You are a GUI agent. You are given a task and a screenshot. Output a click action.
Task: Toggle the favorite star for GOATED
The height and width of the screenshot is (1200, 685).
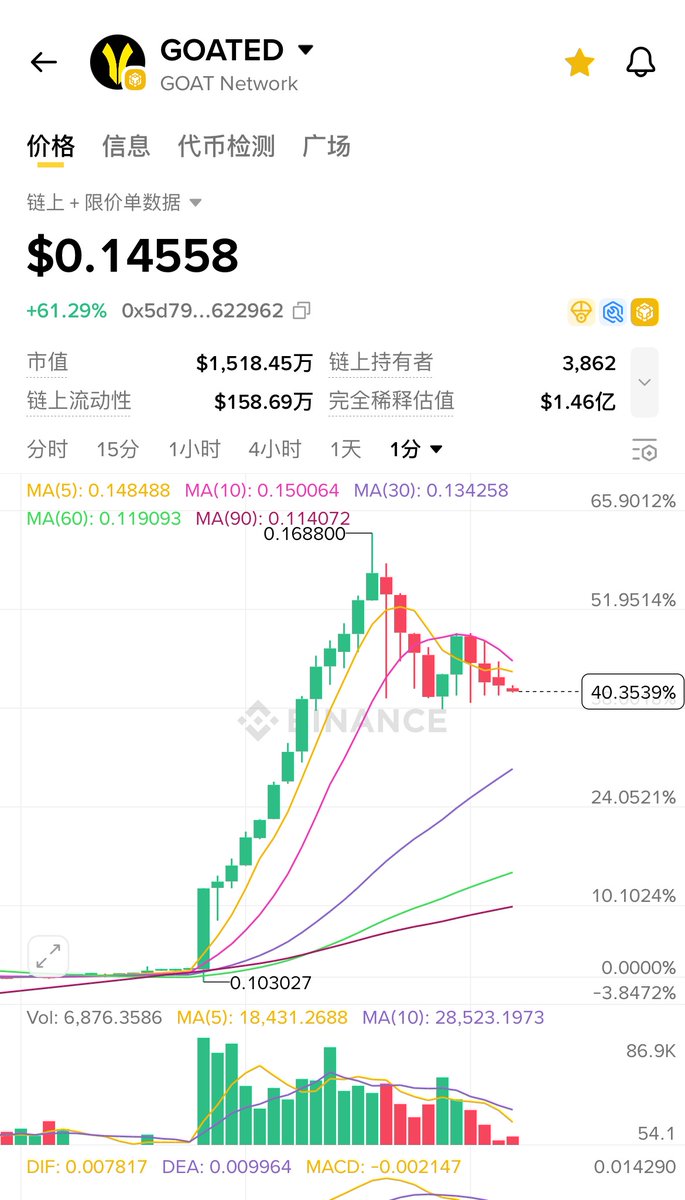click(x=579, y=63)
